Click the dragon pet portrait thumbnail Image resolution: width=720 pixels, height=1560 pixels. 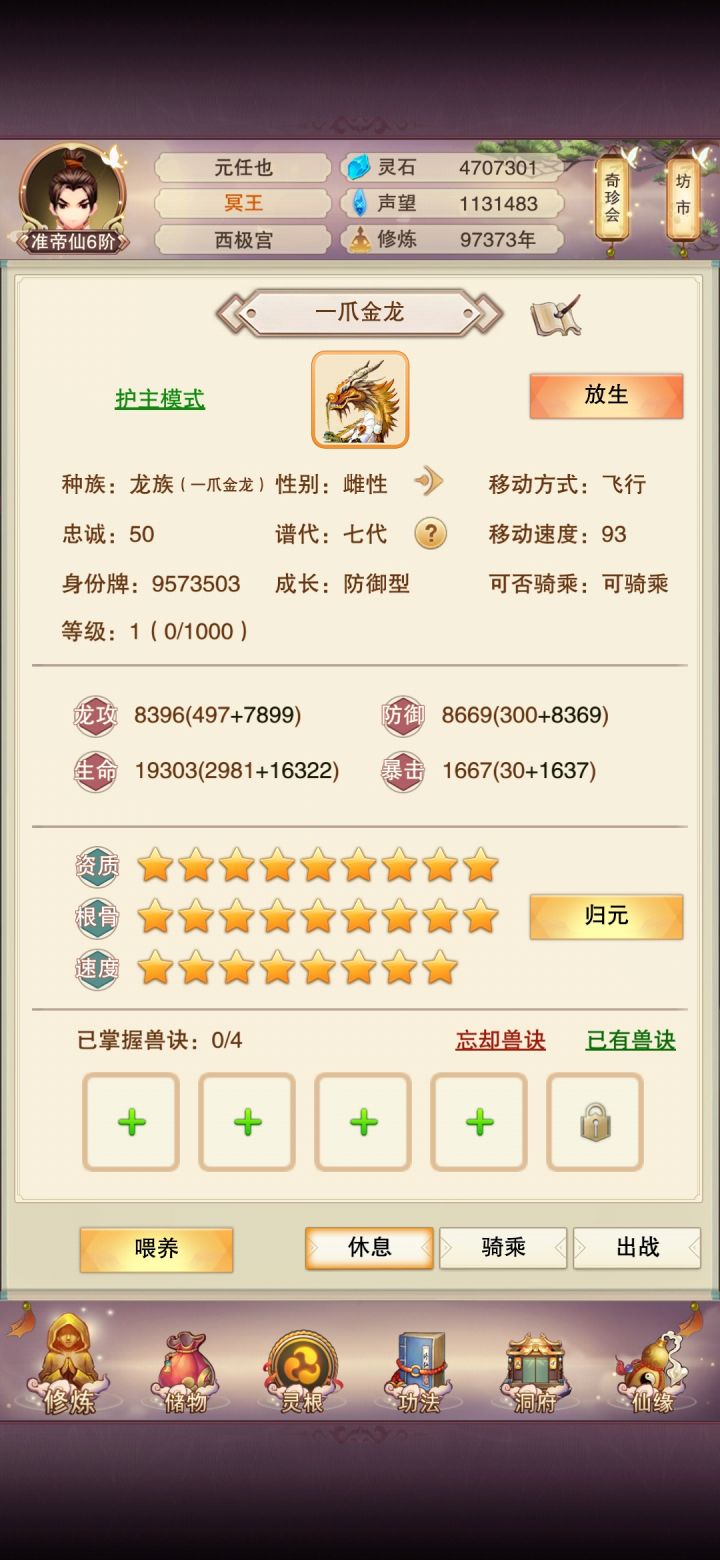coord(360,398)
